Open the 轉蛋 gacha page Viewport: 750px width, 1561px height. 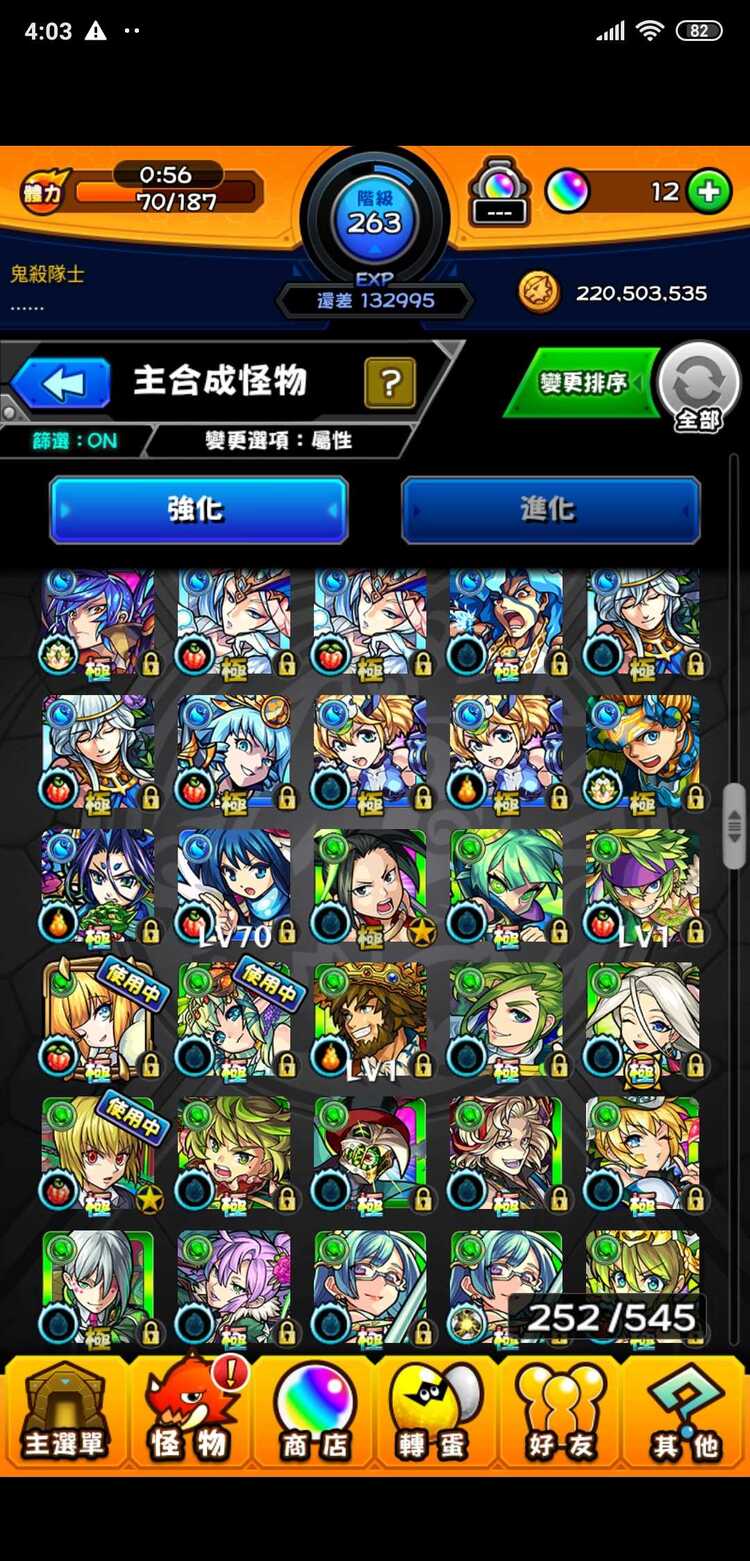click(437, 1417)
